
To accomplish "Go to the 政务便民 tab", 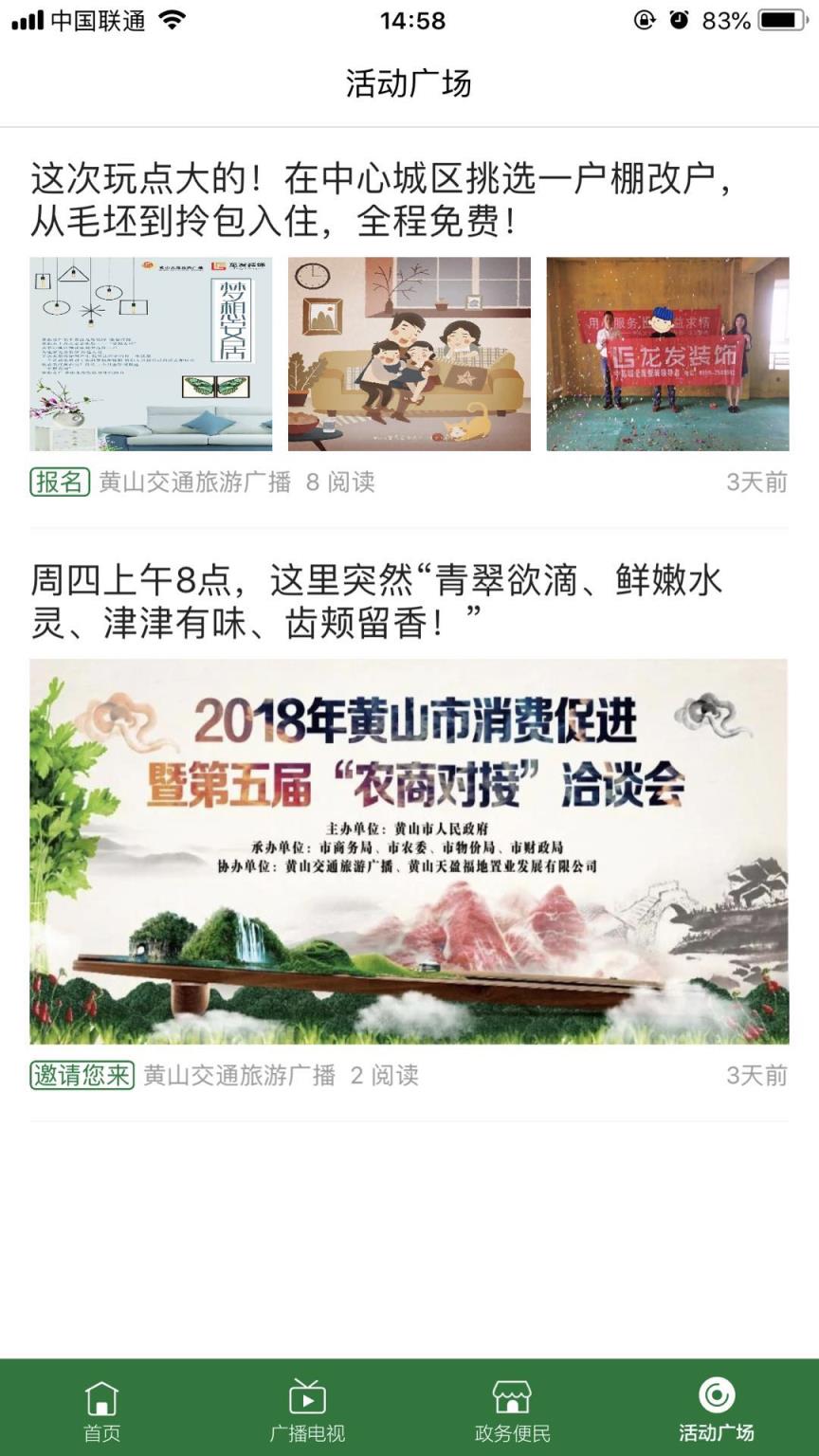I will (512, 1410).
